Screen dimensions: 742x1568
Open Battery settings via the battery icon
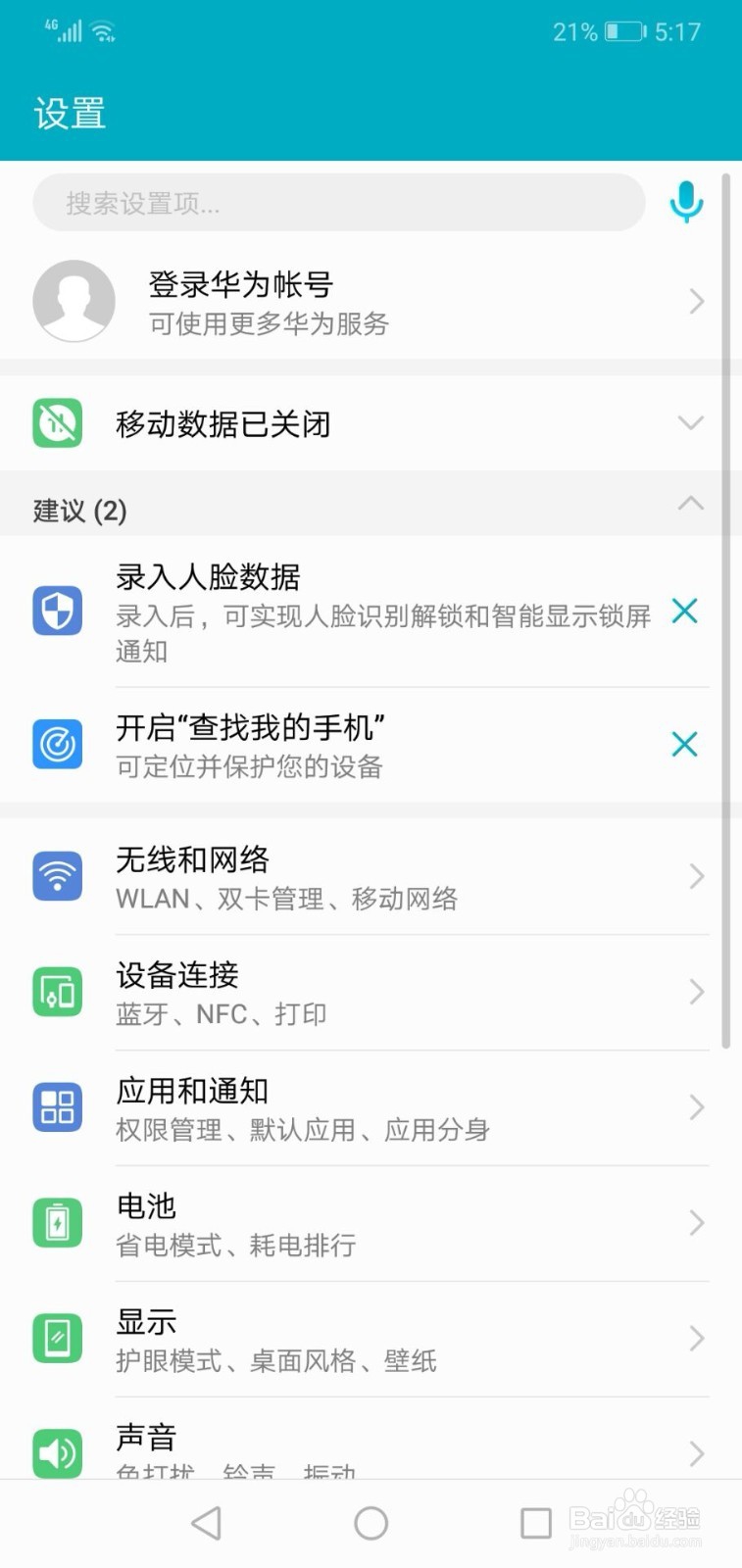[x=57, y=1223]
